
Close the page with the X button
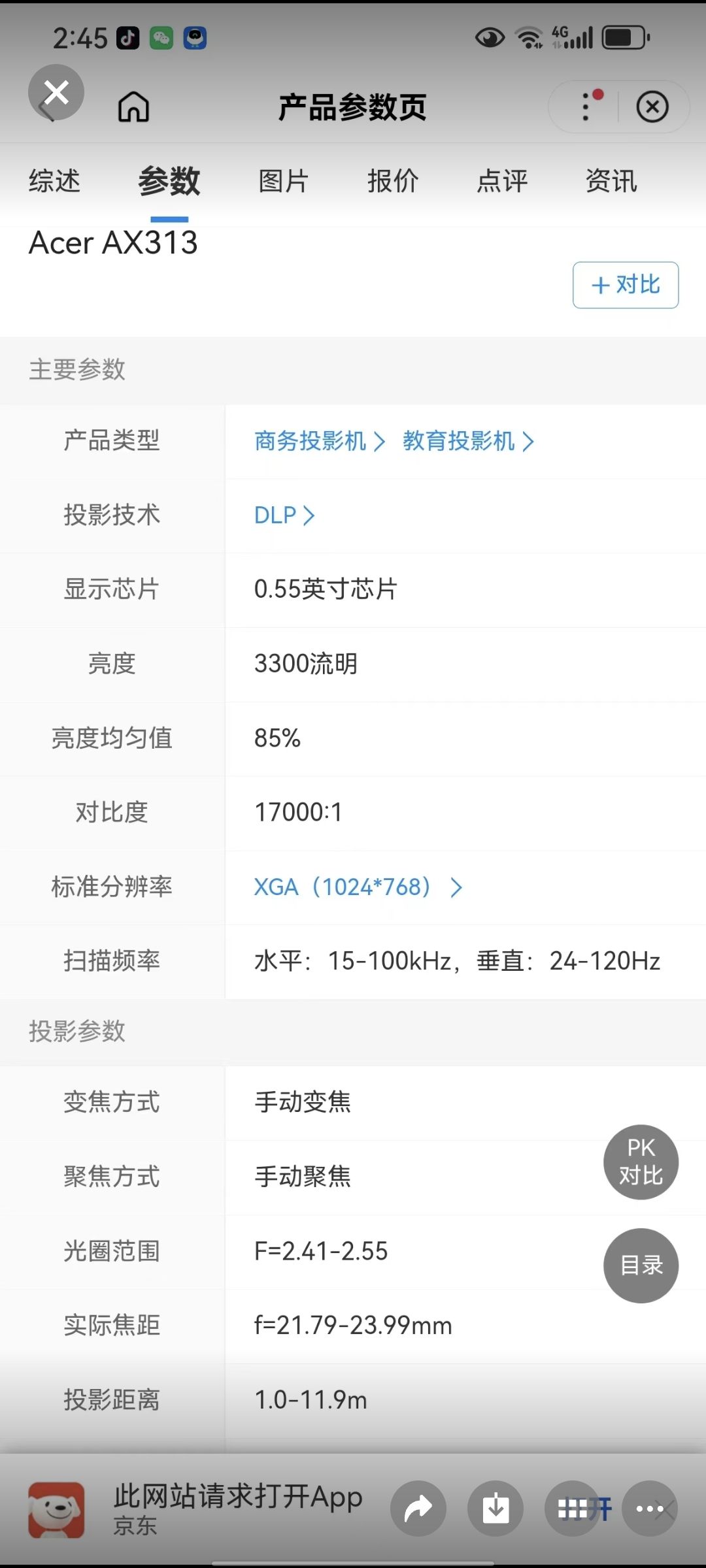tap(56, 93)
